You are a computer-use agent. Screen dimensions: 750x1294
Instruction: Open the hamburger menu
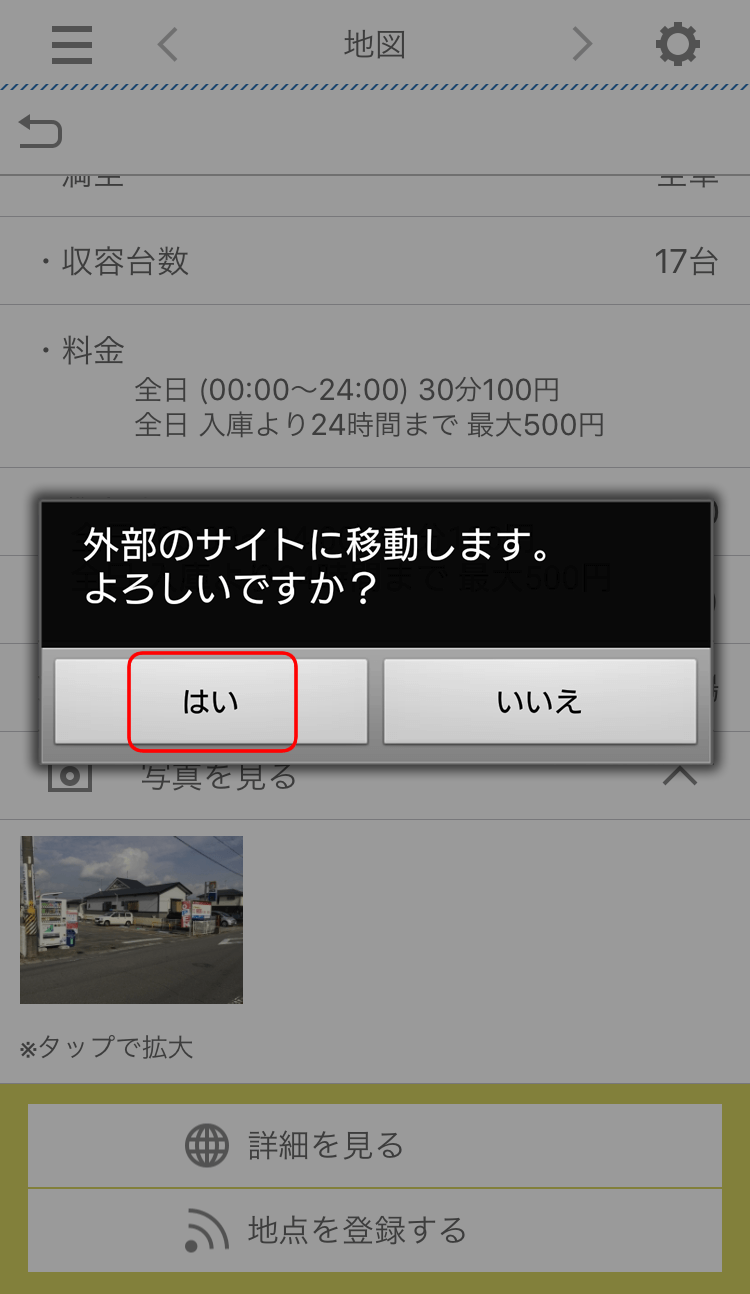click(72, 45)
